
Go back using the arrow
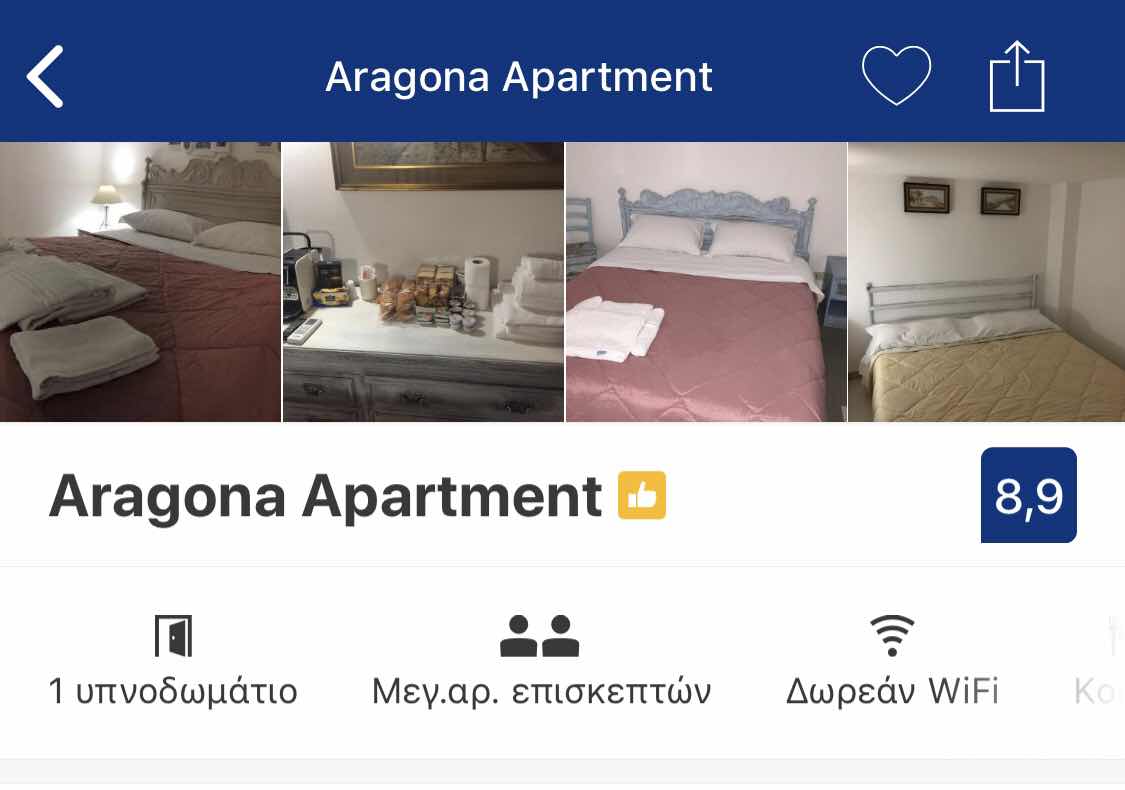click(45, 76)
